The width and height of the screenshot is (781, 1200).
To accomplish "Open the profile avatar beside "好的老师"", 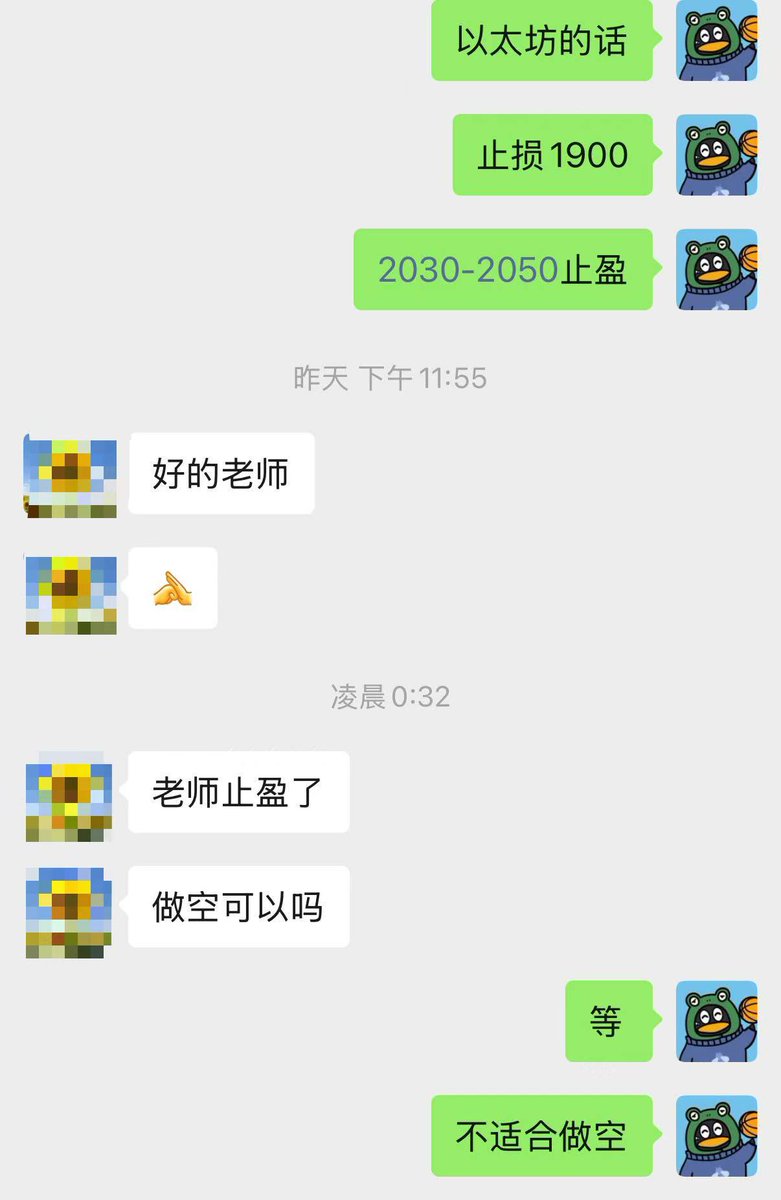I will click(x=70, y=478).
